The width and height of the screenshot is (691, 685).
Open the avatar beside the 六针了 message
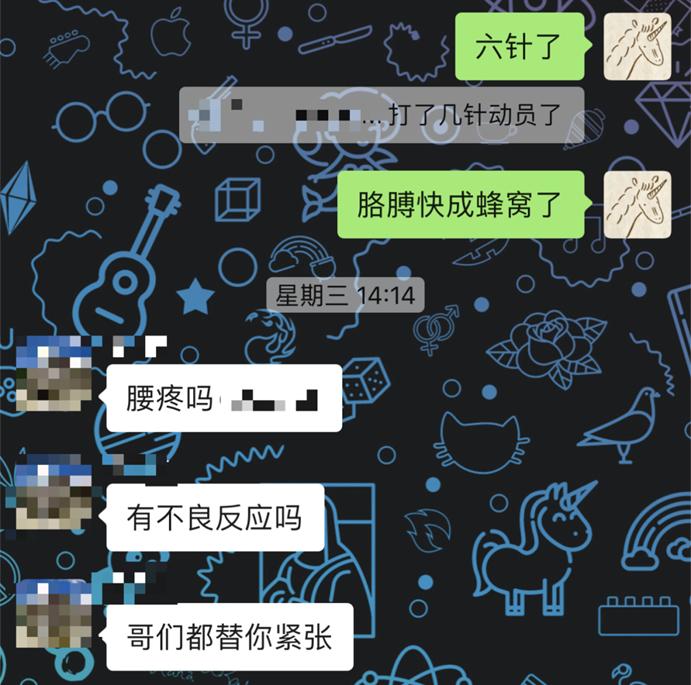(x=637, y=47)
